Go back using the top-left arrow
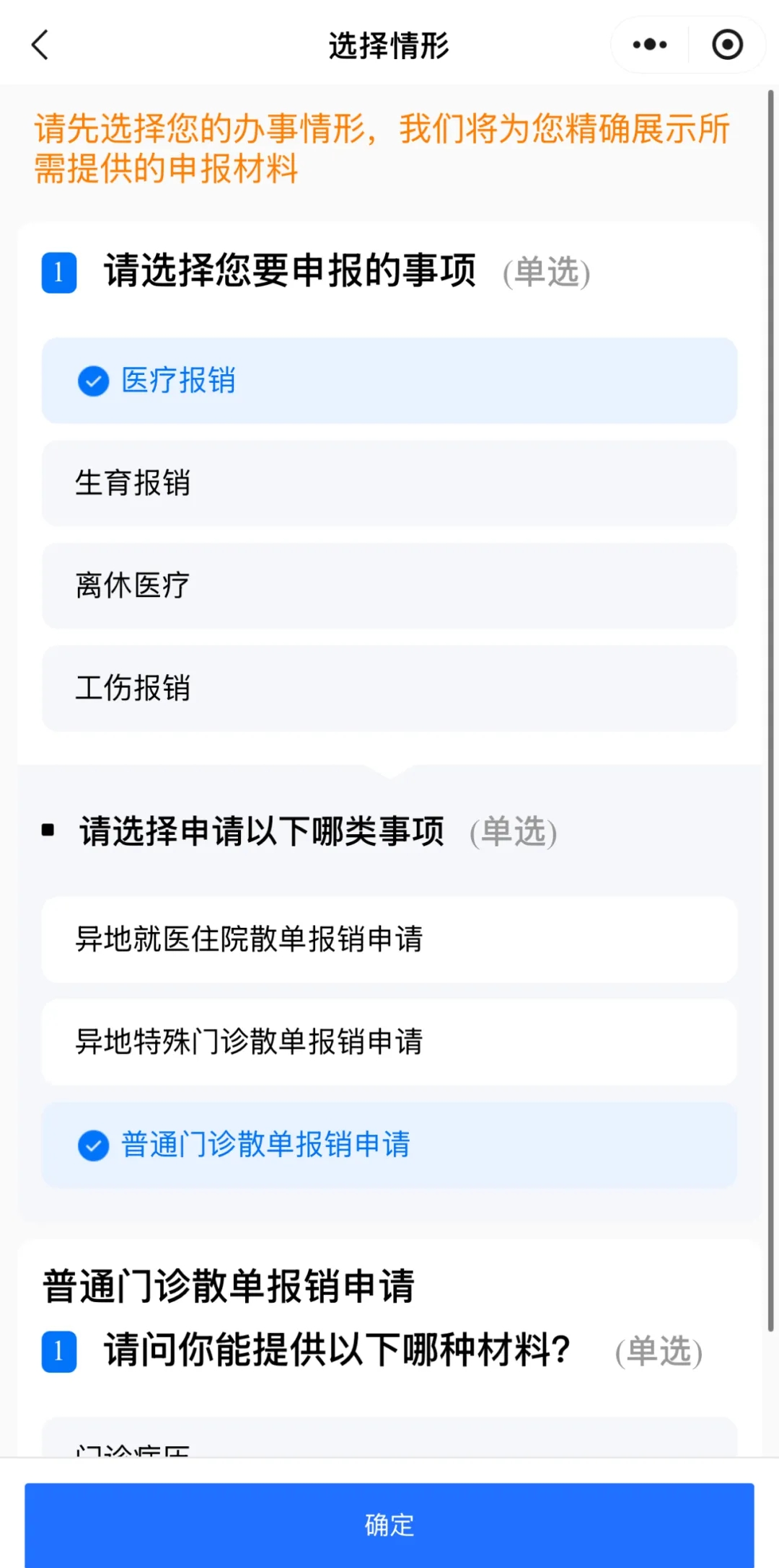 [40, 45]
